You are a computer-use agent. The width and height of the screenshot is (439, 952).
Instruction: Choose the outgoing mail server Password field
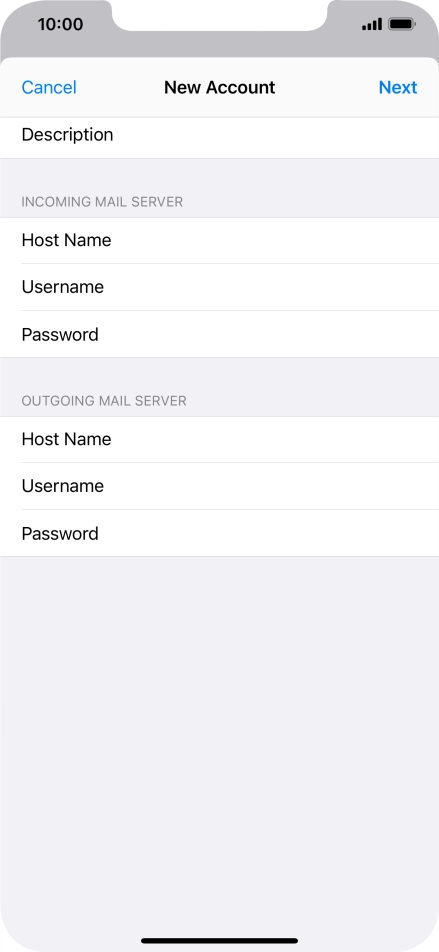(219, 534)
